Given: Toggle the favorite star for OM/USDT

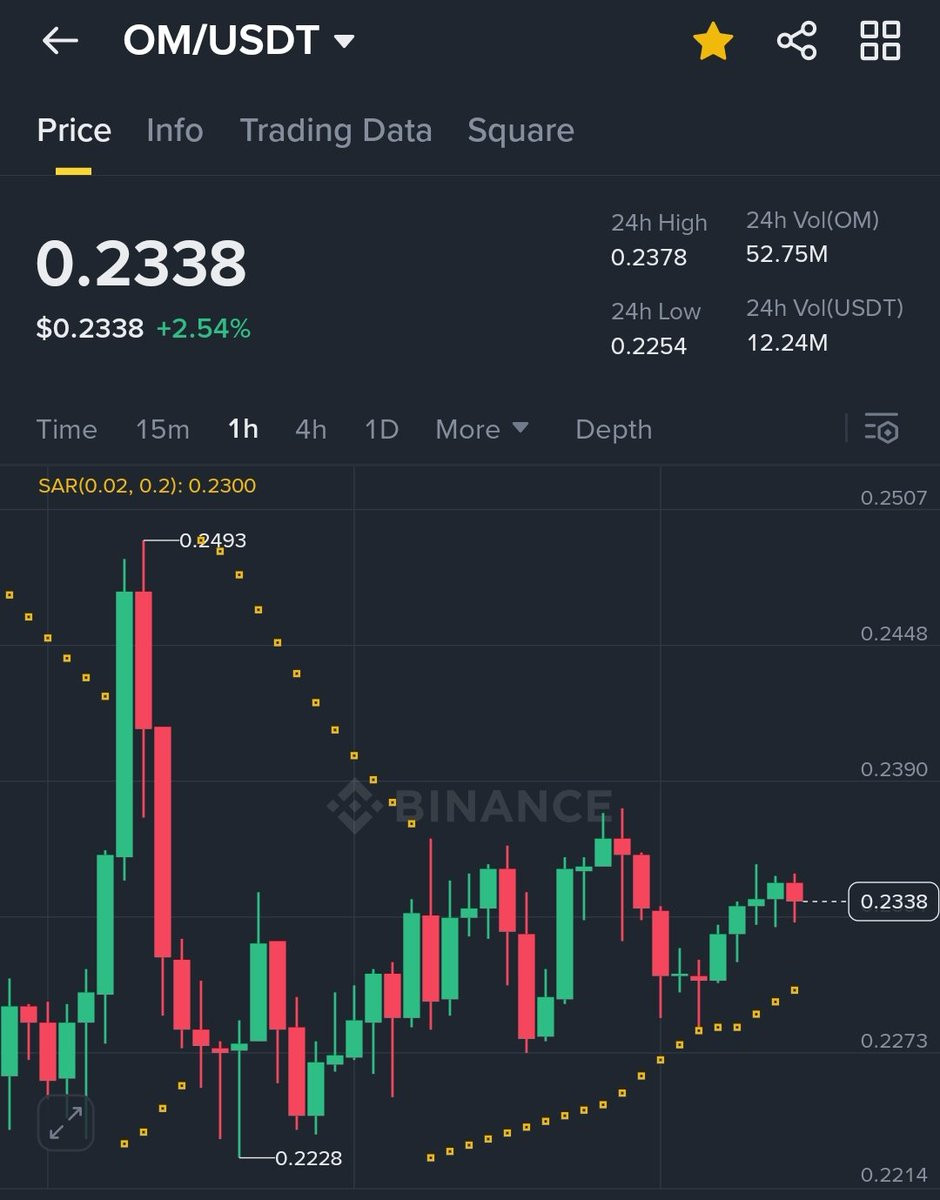Looking at the screenshot, I should tap(713, 41).
